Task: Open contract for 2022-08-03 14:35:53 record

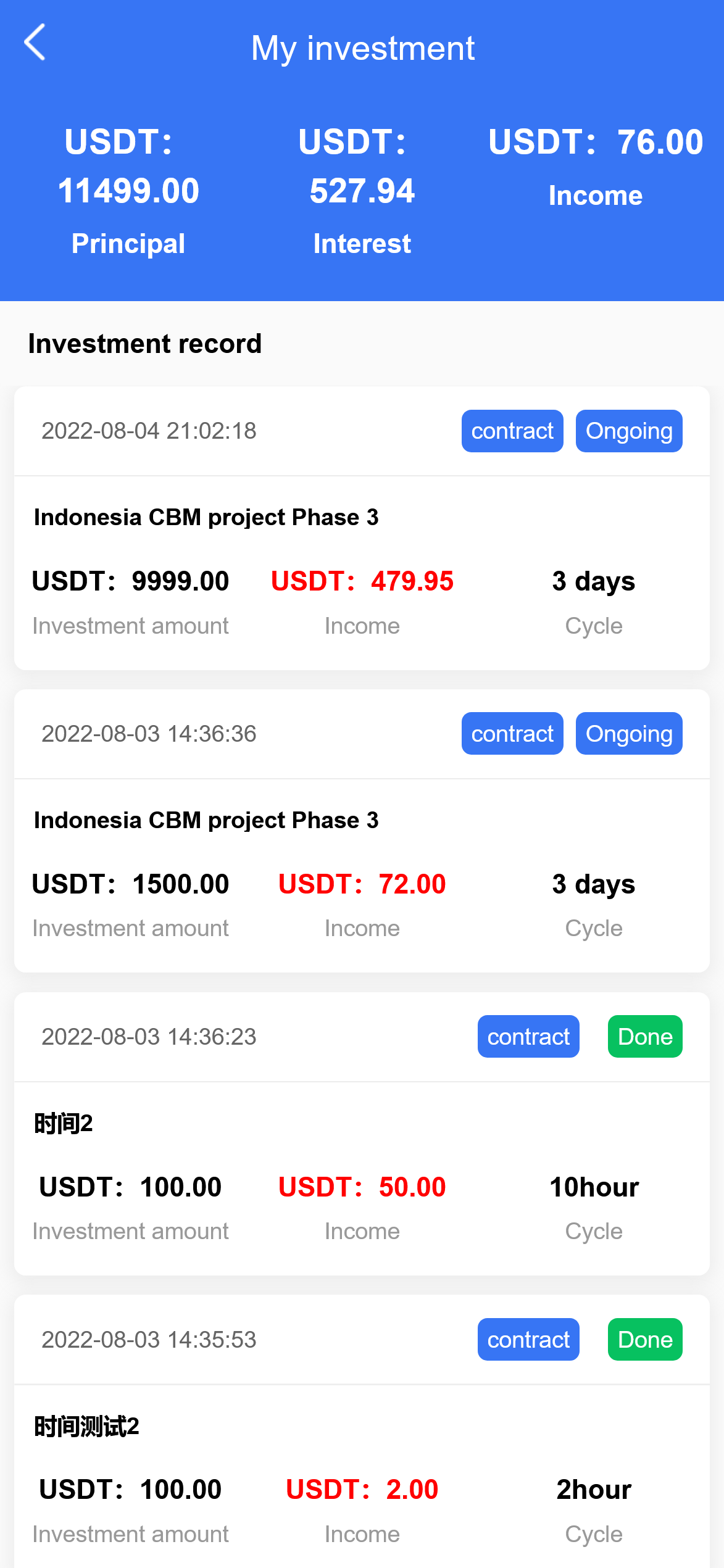Action: (x=528, y=1340)
